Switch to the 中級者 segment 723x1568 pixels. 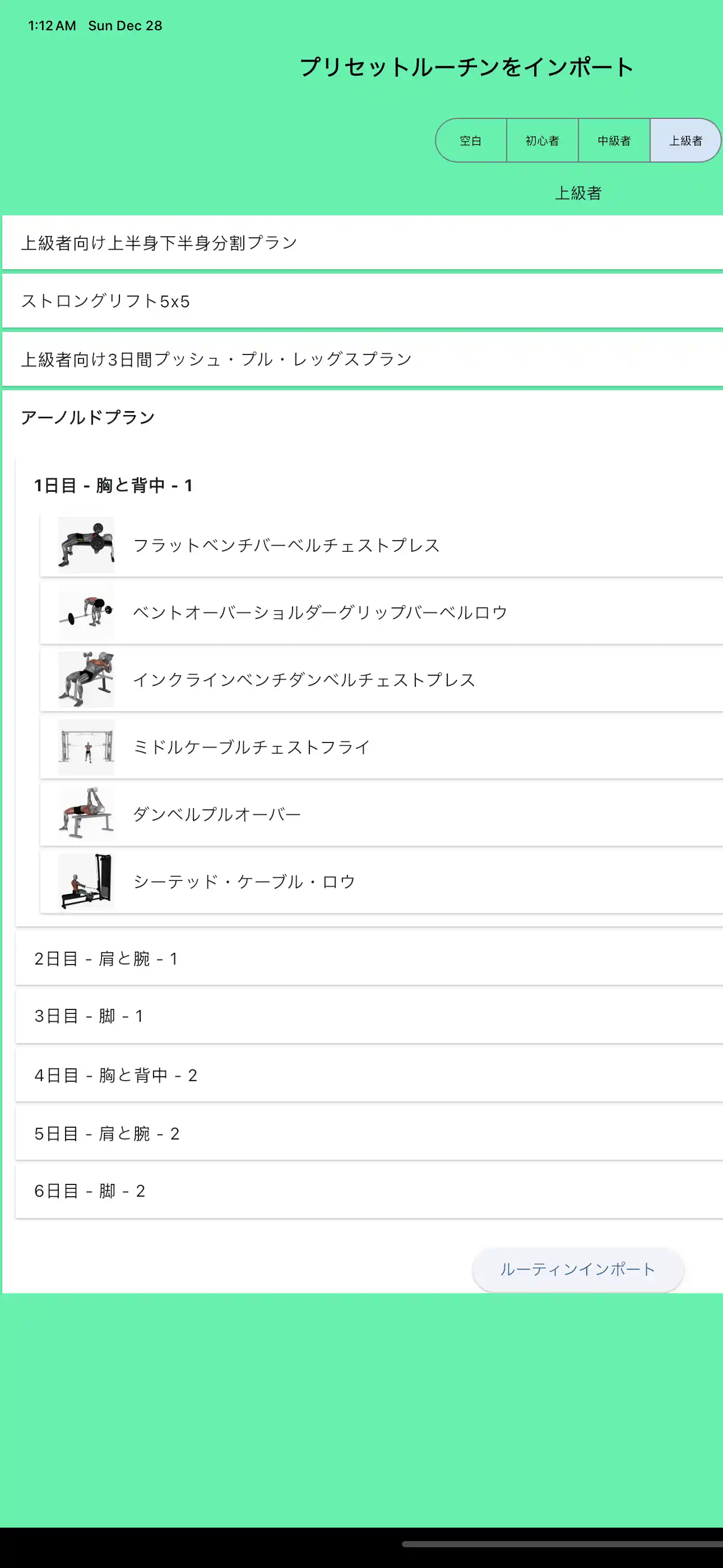614,141
